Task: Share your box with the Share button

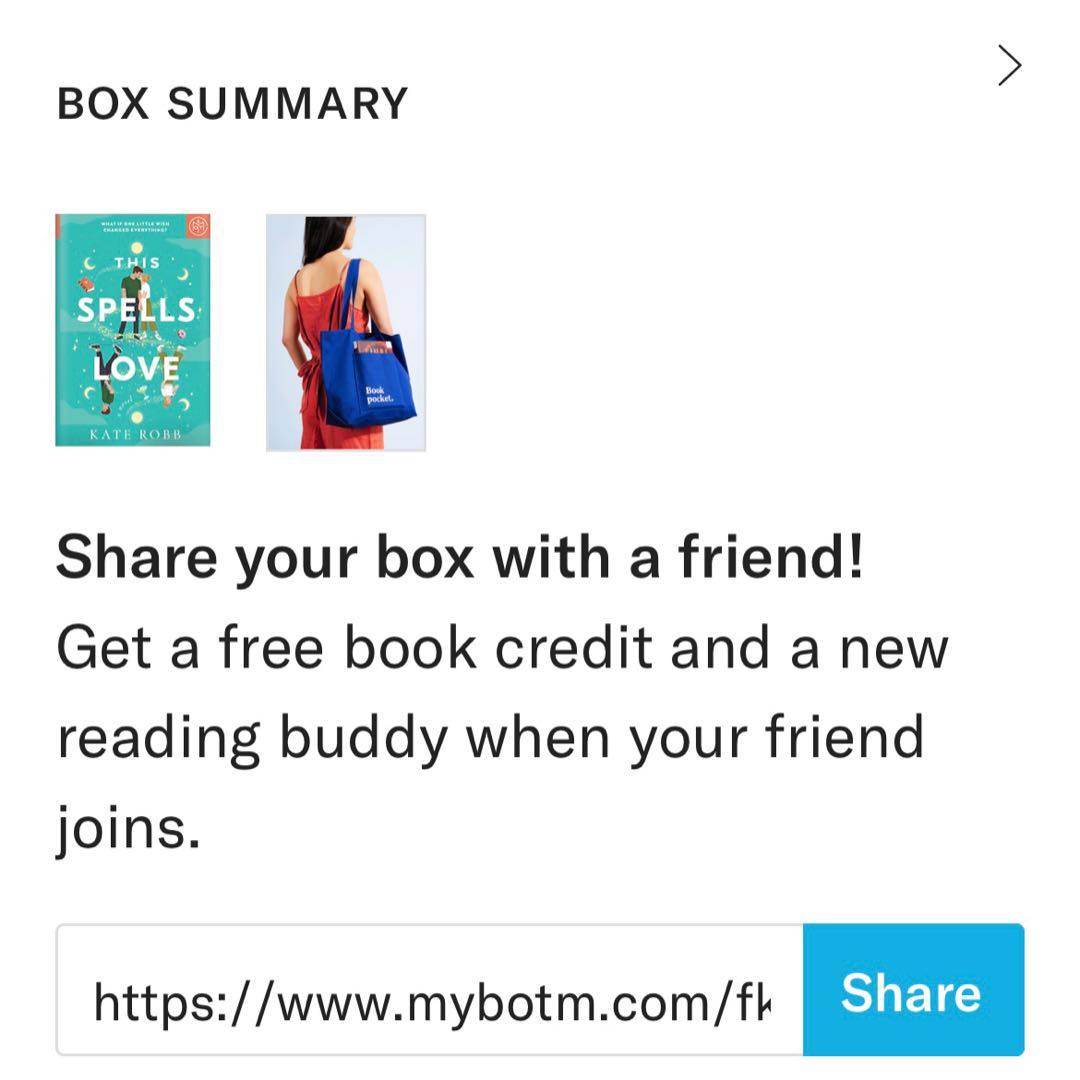Action: click(912, 990)
